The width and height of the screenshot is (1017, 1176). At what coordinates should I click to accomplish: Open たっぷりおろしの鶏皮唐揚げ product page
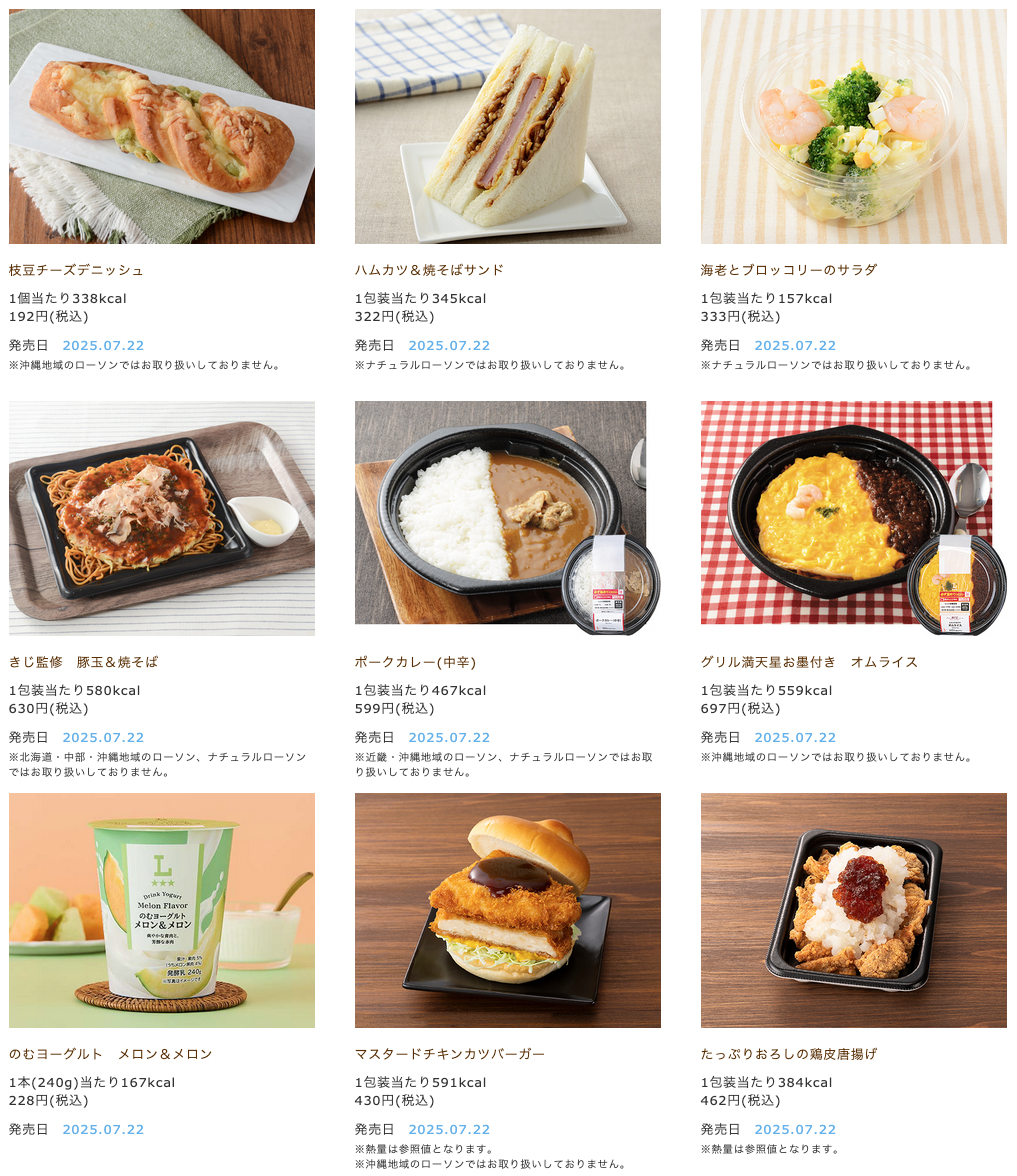point(853,910)
